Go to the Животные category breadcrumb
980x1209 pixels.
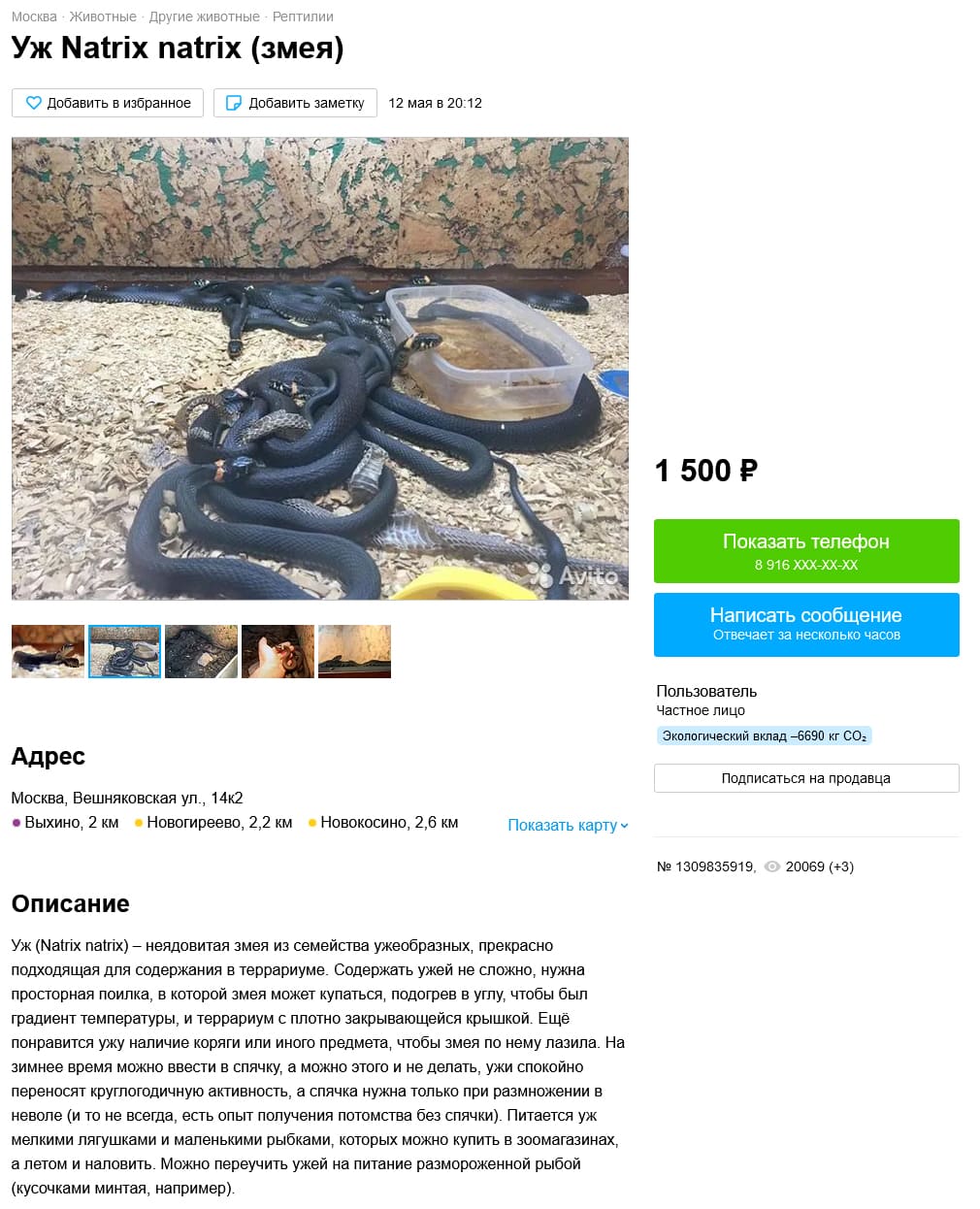tap(103, 16)
